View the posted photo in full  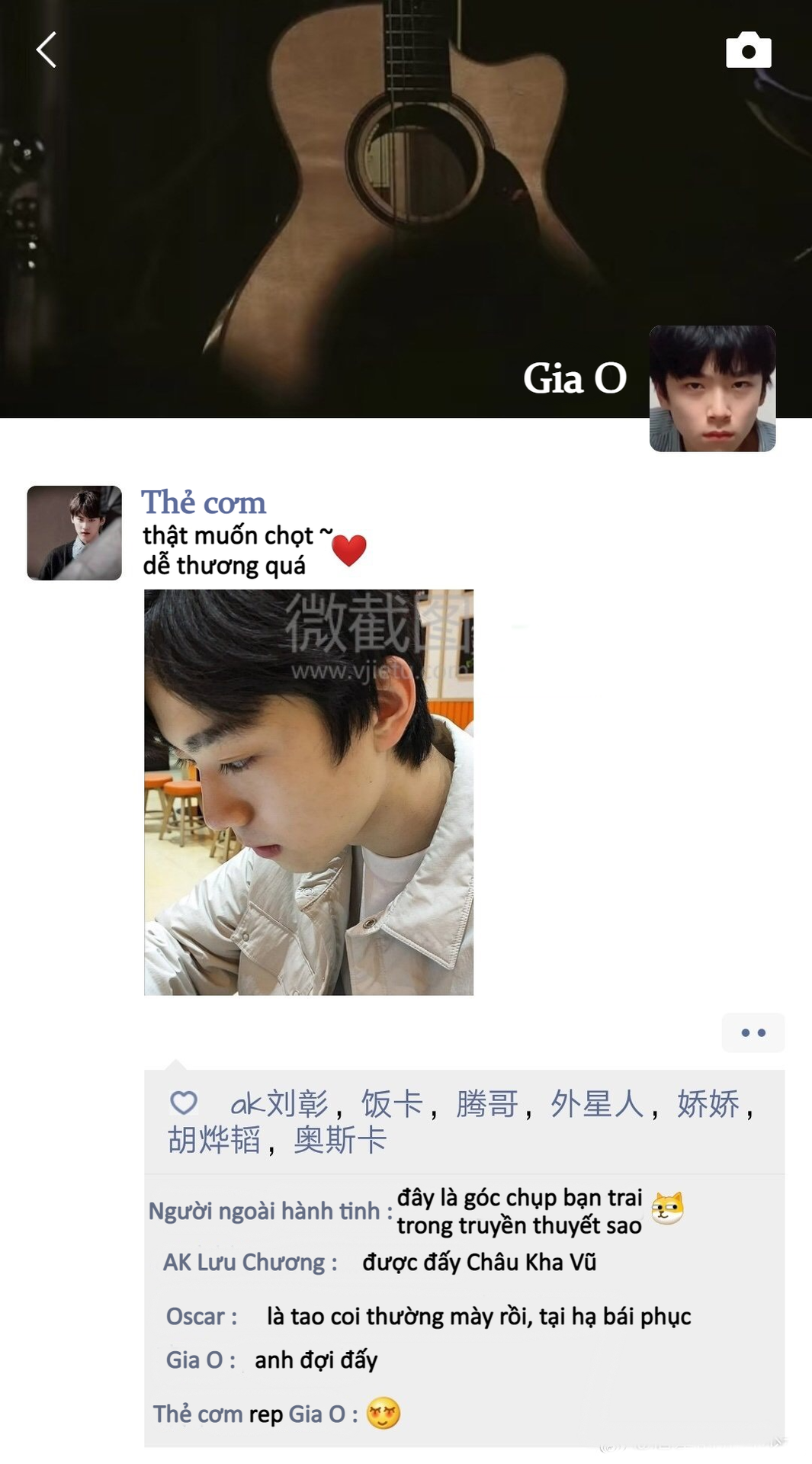(x=309, y=791)
